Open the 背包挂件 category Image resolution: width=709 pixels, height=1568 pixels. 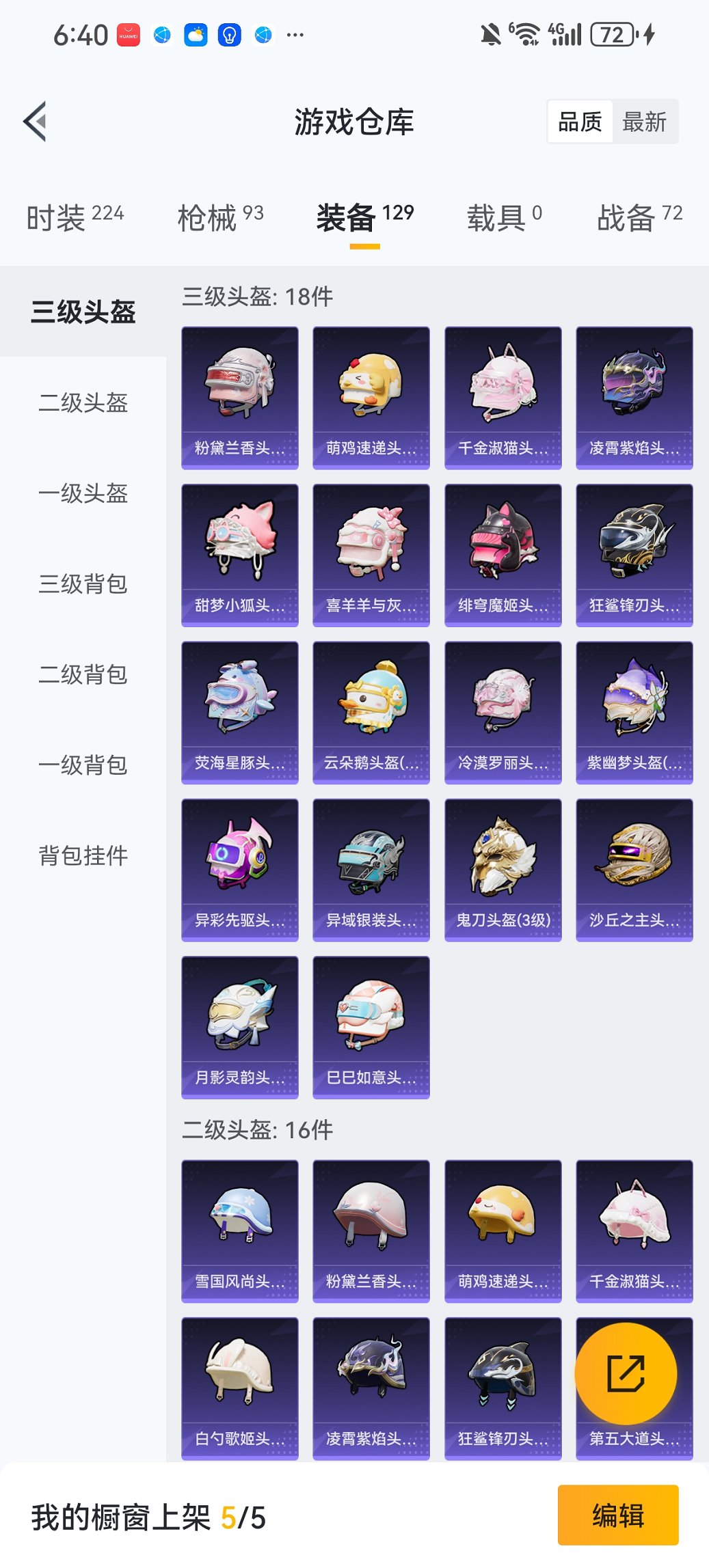pos(83,855)
